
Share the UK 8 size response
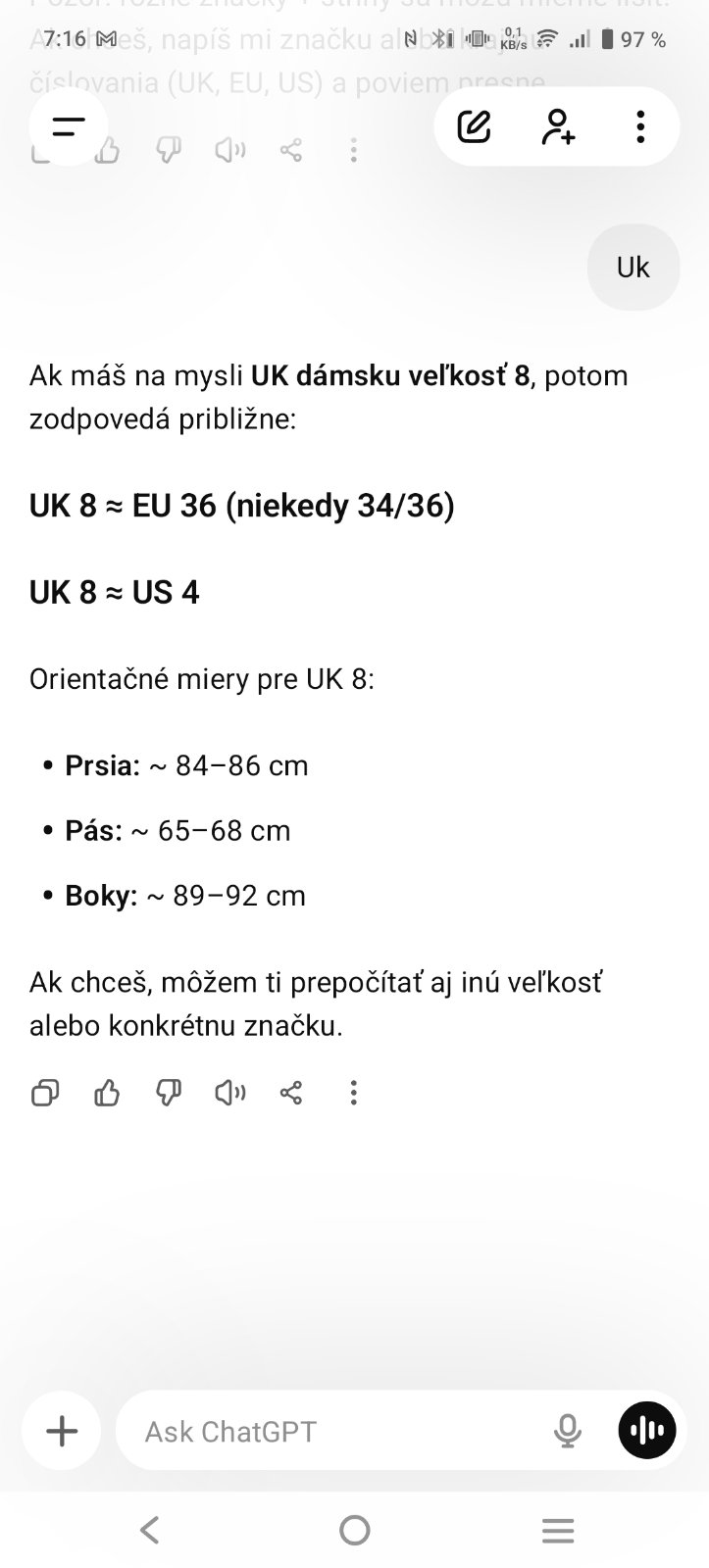(291, 1093)
